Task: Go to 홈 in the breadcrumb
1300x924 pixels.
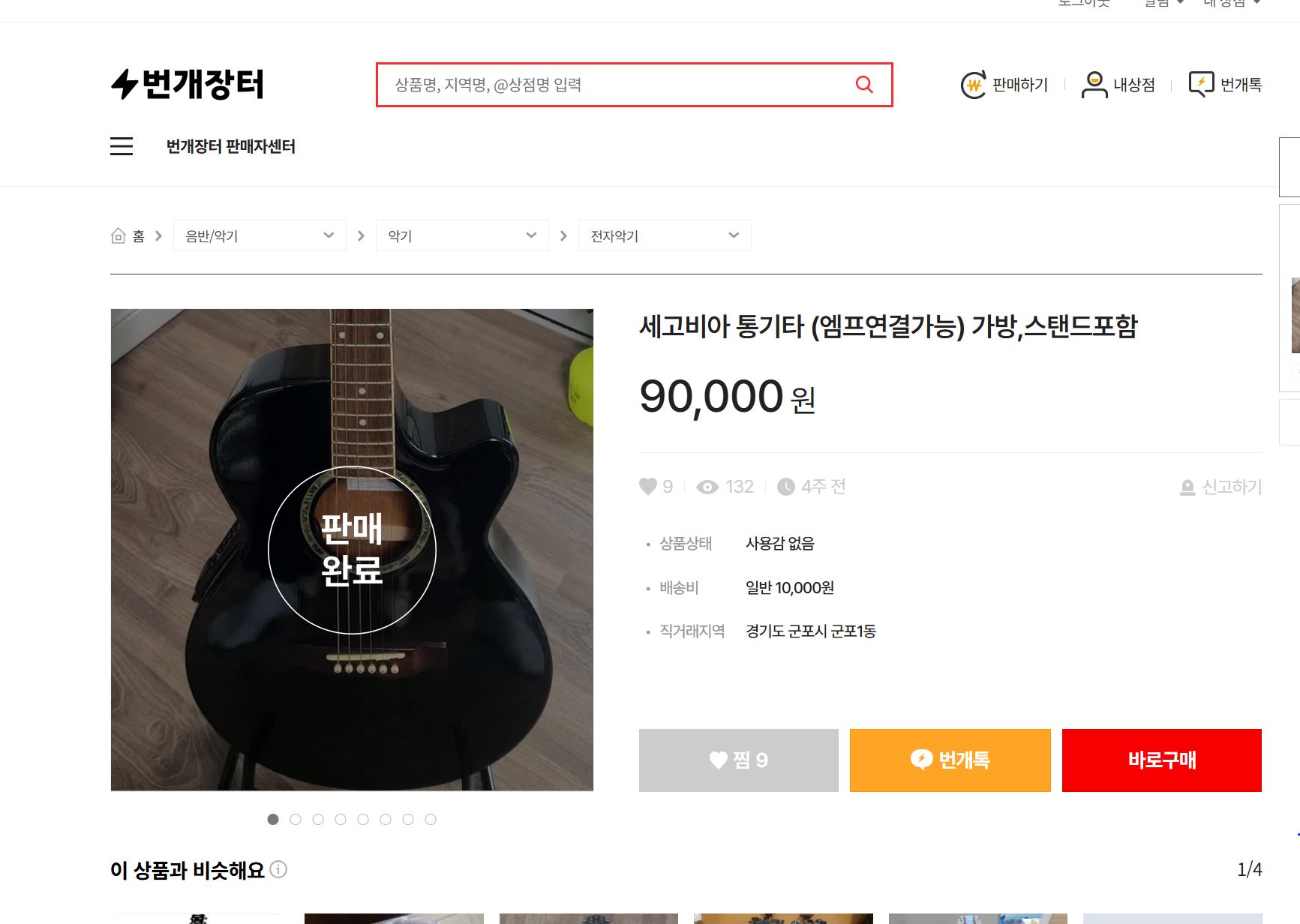Action: 128,236
